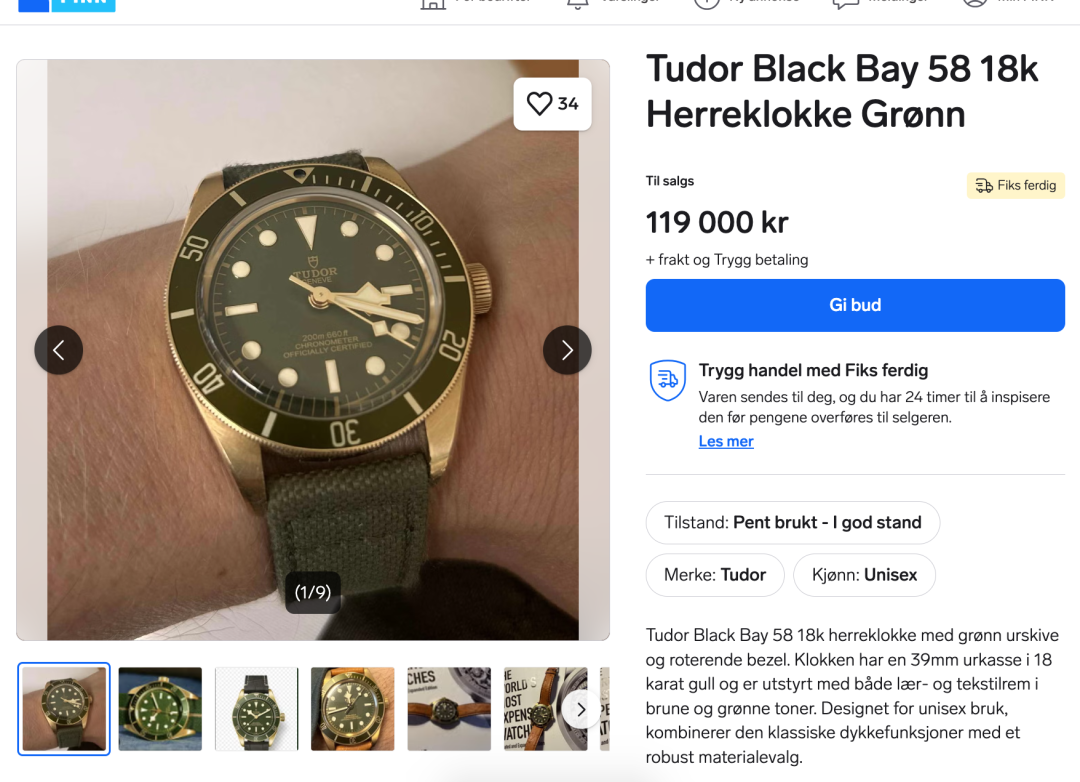Select the third thumbnail with white background

256,709
